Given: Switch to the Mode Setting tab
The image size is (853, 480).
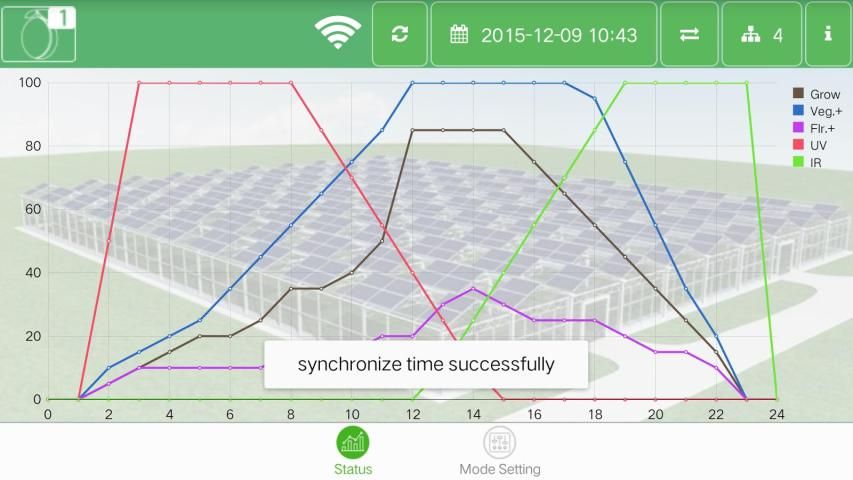Looking at the screenshot, I should (499, 451).
